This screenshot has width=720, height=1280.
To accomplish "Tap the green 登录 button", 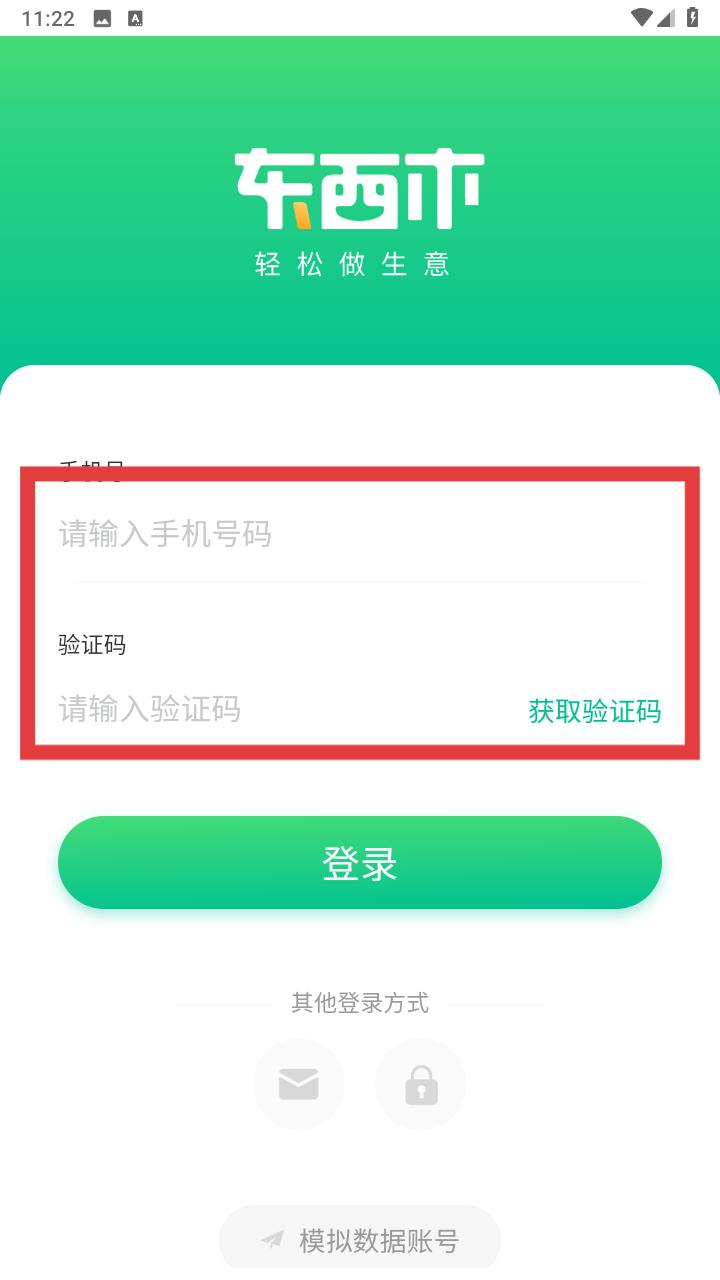I will click(360, 862).
